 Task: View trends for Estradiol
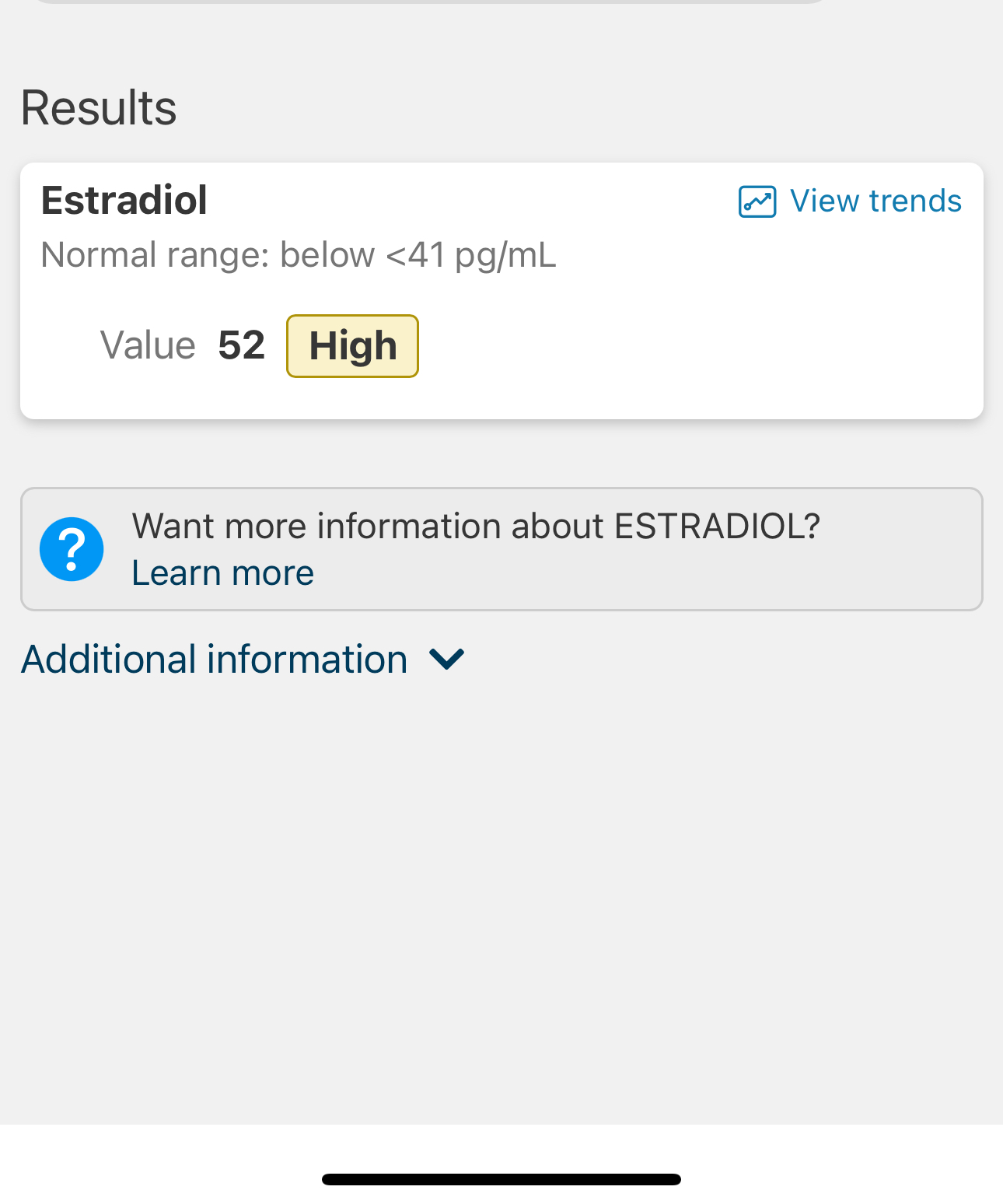[x=850, y=201]
